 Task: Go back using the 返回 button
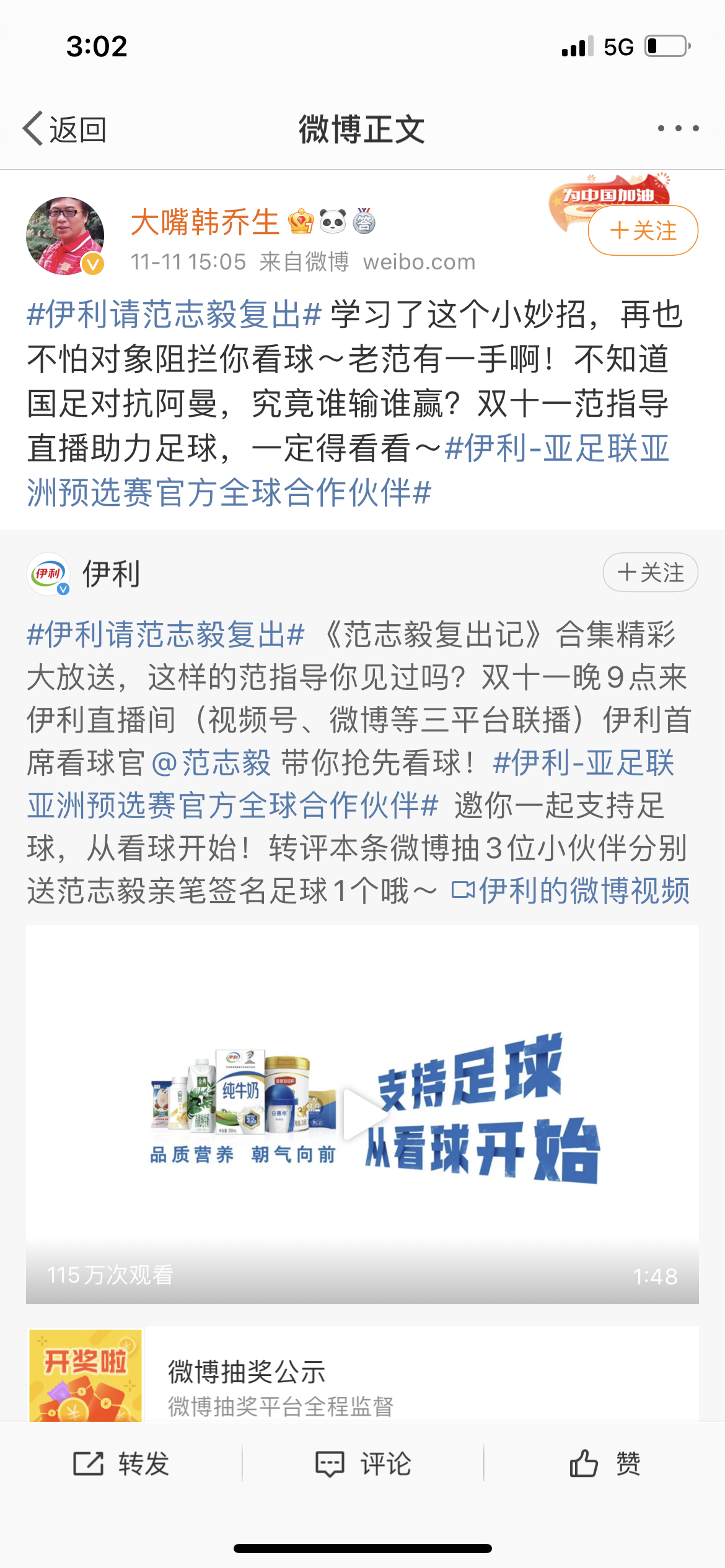click(64, 129)
